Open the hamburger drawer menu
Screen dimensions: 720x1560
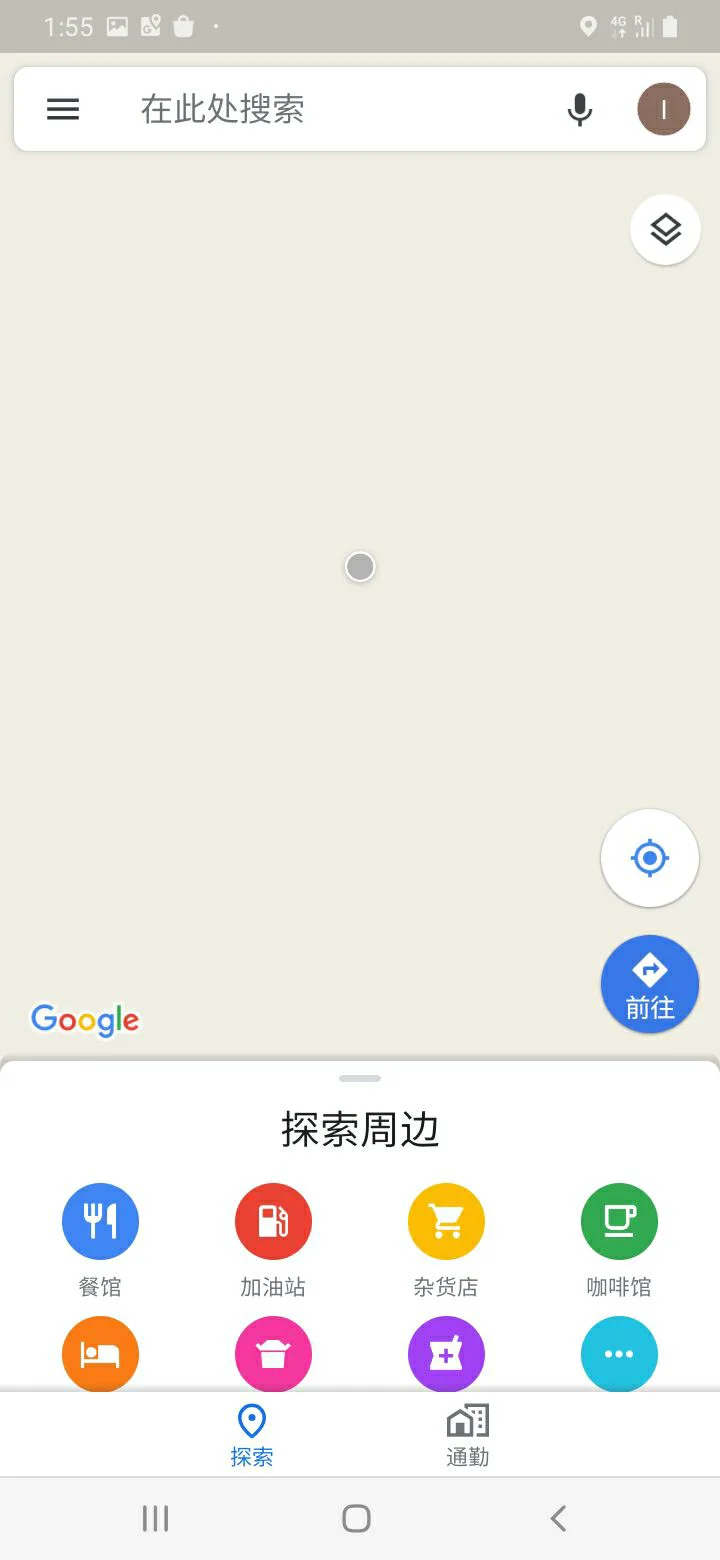[x=63, y=109]
